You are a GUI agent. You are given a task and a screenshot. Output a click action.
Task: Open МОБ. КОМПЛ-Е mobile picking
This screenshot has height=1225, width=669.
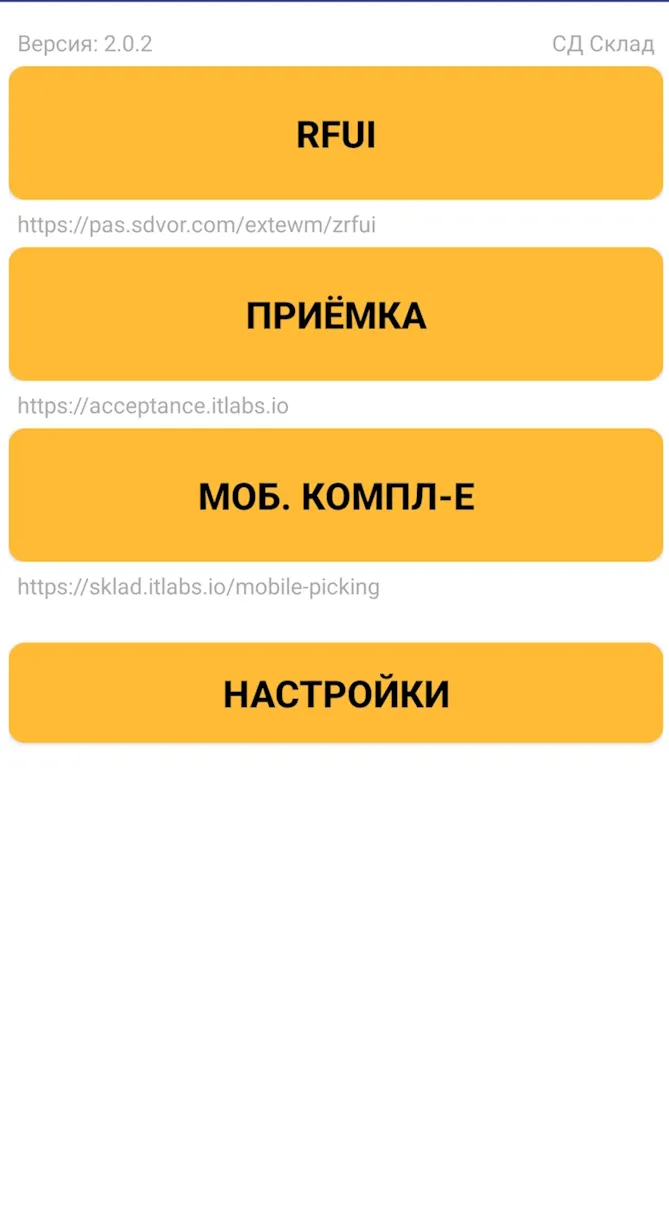(335, 495)
